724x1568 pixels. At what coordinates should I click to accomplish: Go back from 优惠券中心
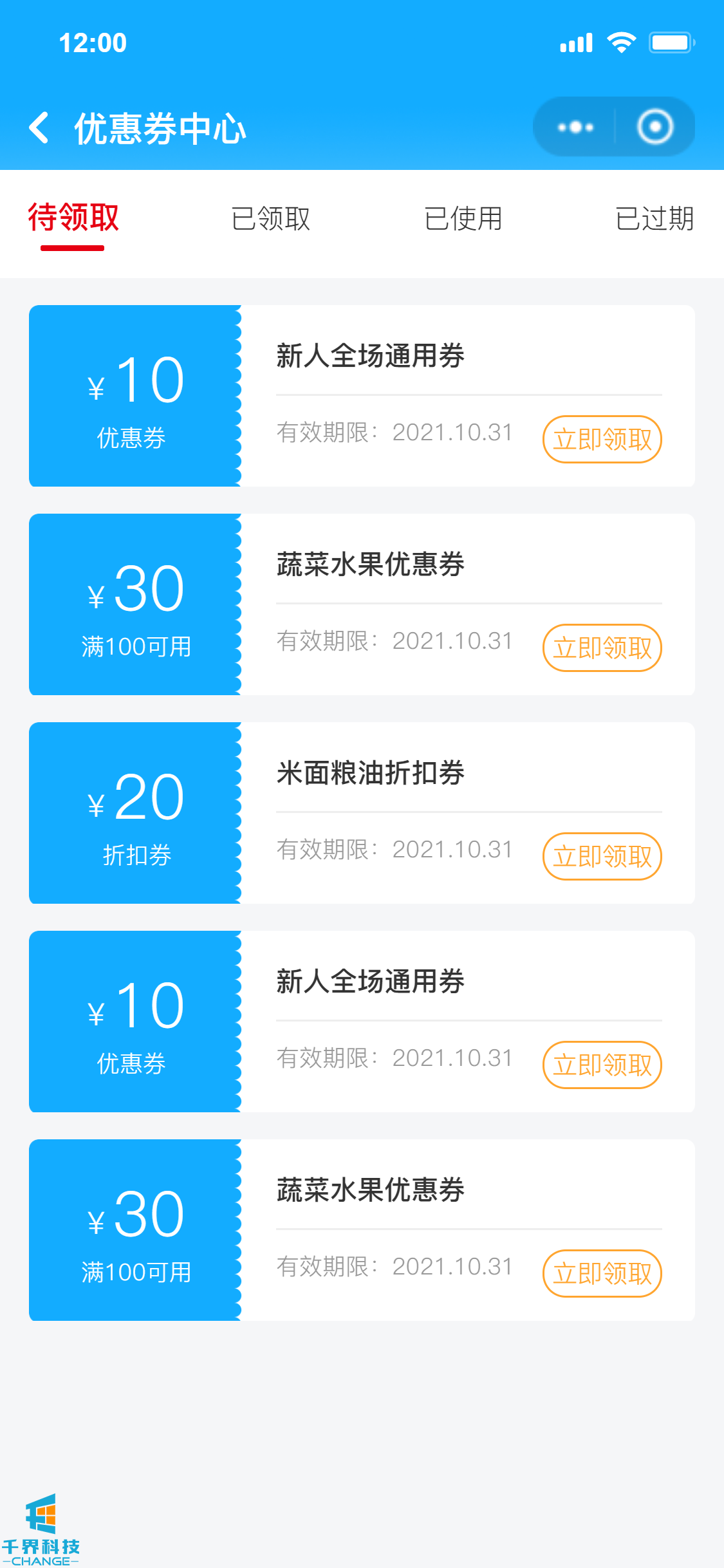40,127
